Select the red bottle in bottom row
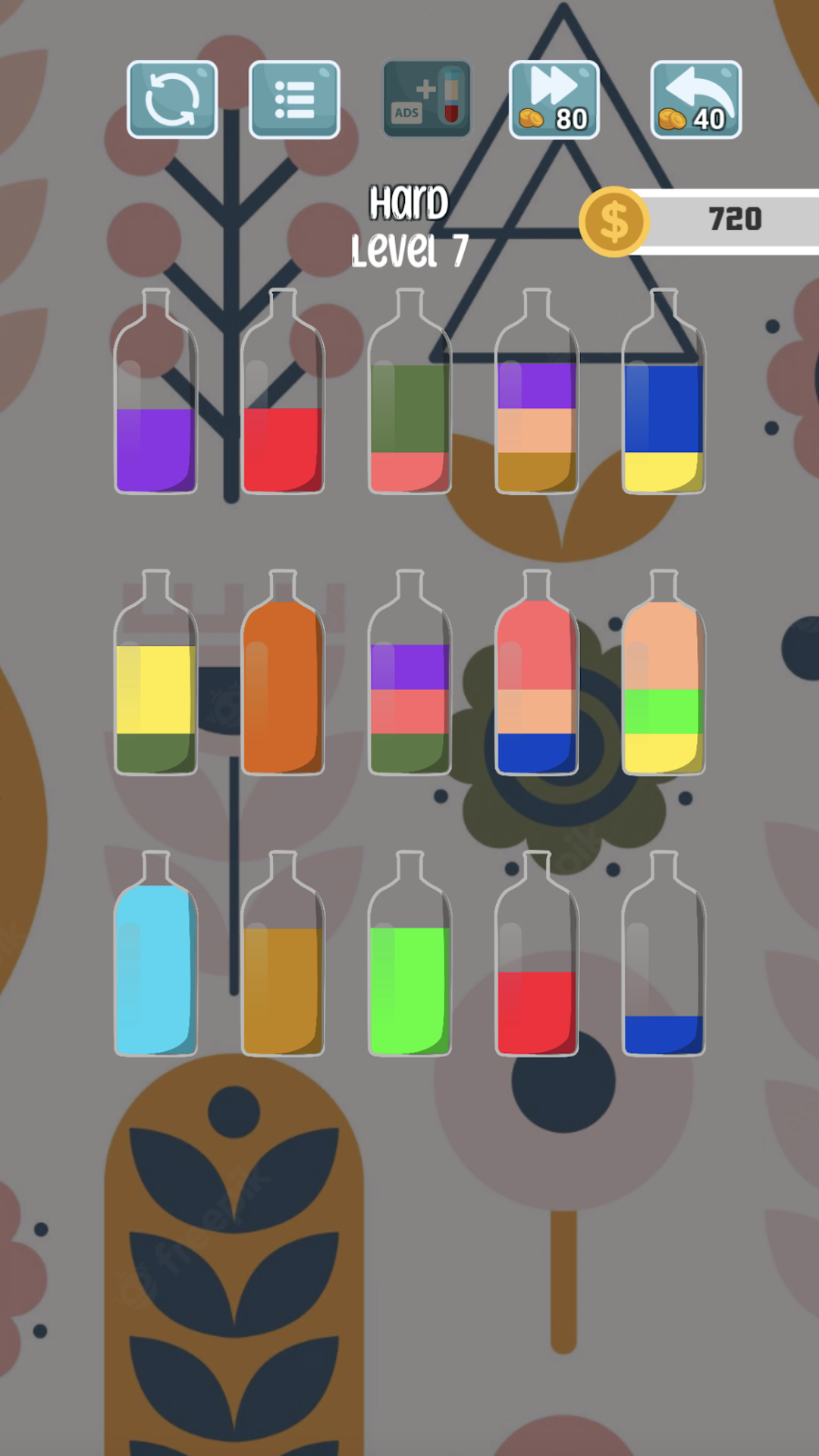The image size is (819, 1456). 535,986
